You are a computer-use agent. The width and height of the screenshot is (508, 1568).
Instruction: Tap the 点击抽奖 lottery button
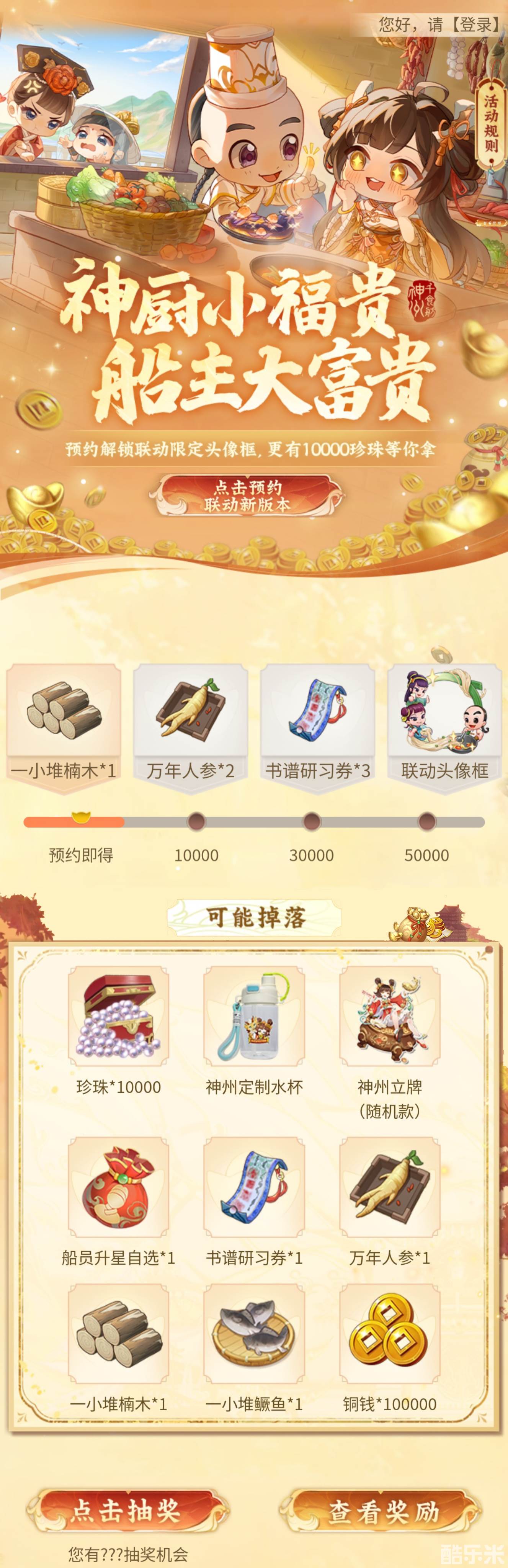tap(126, 1510)
